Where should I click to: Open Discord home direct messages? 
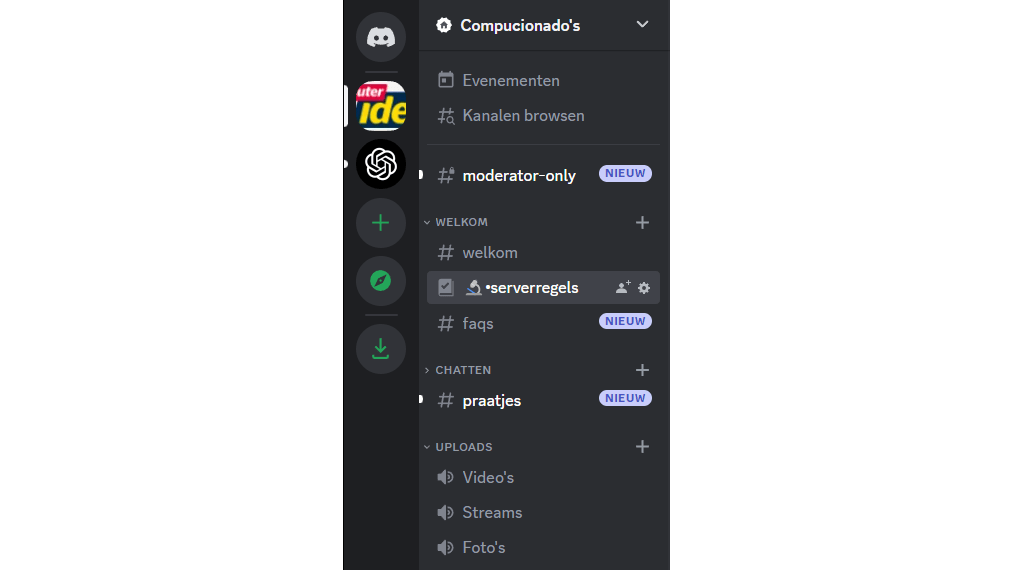click(x=380, y=38)
